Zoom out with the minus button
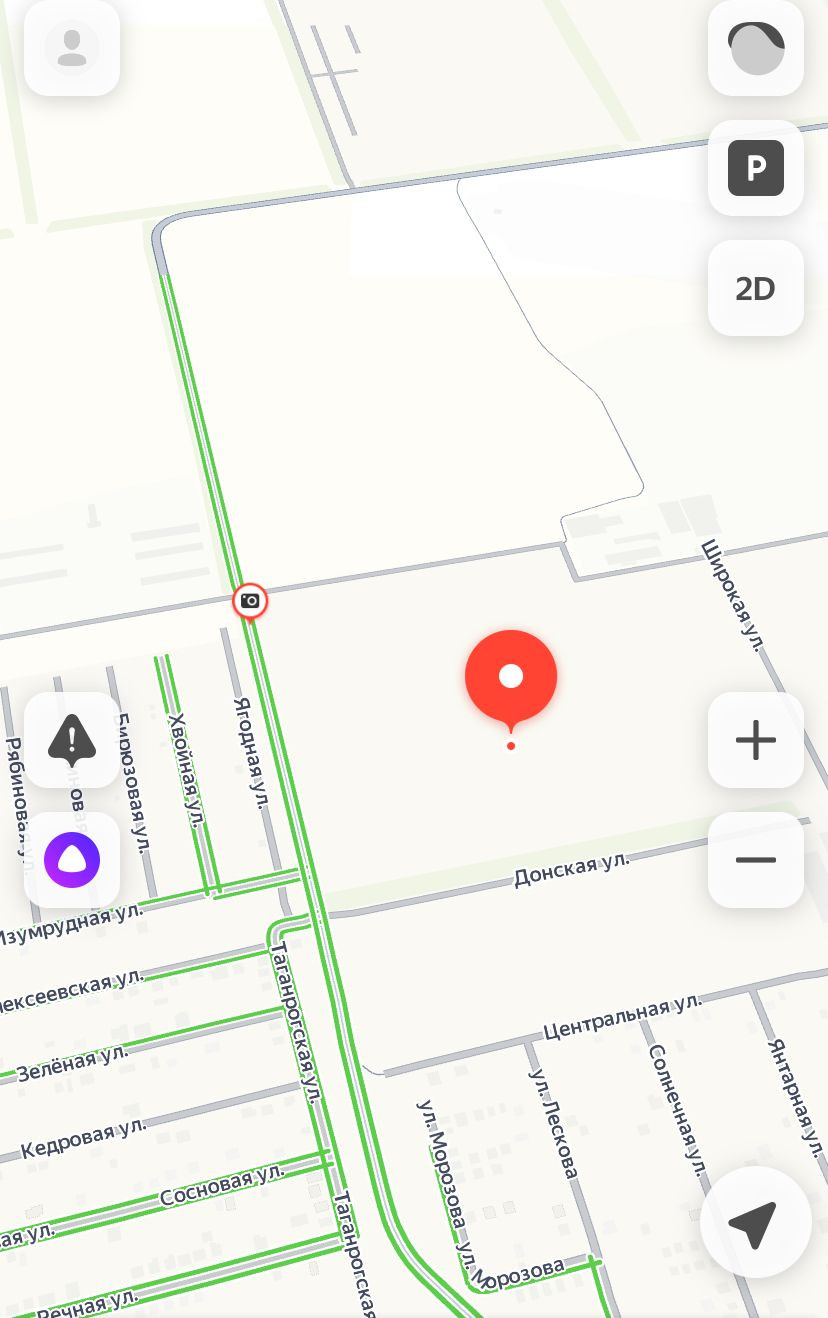The height and width of the screenshot is (1318, 828). (x=756, y=860)
